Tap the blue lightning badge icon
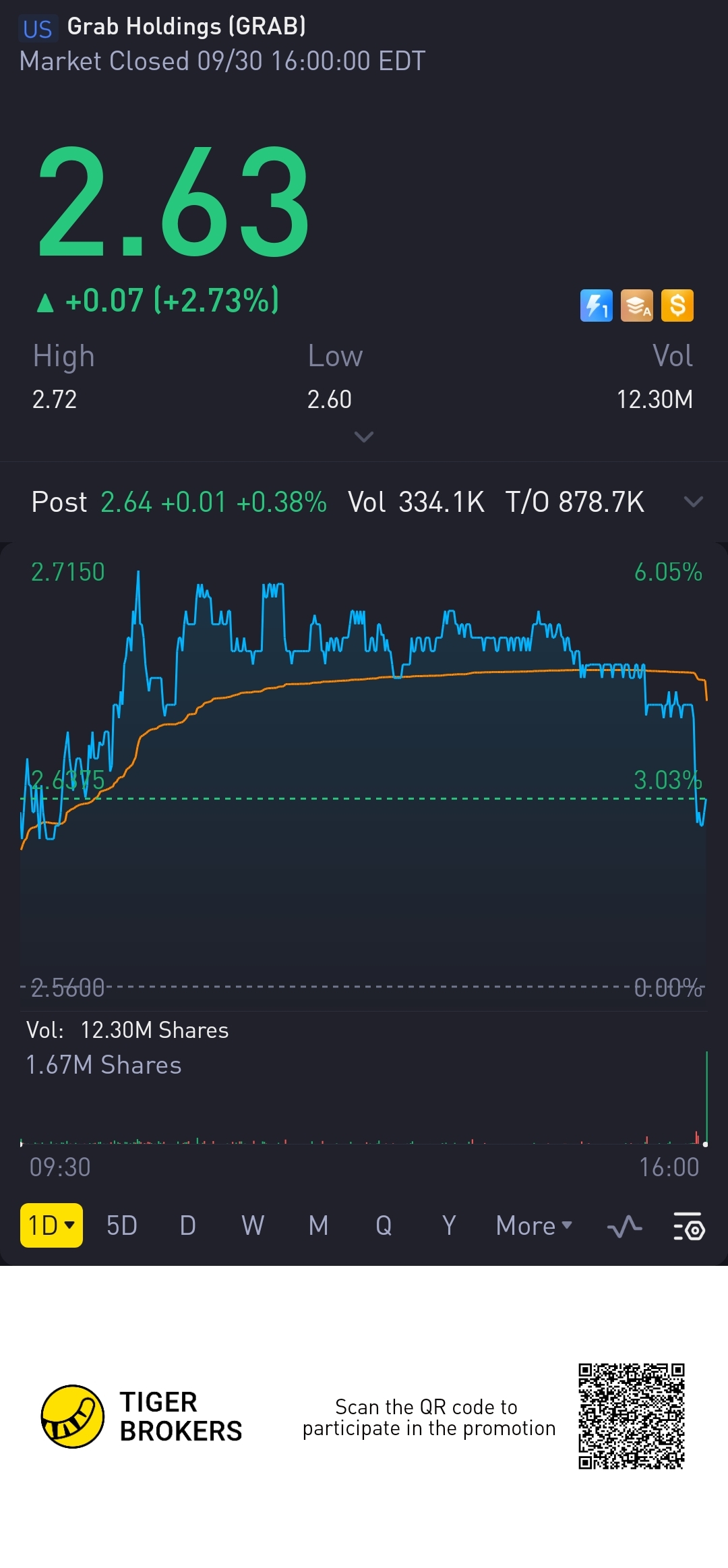 coord(597,306)
